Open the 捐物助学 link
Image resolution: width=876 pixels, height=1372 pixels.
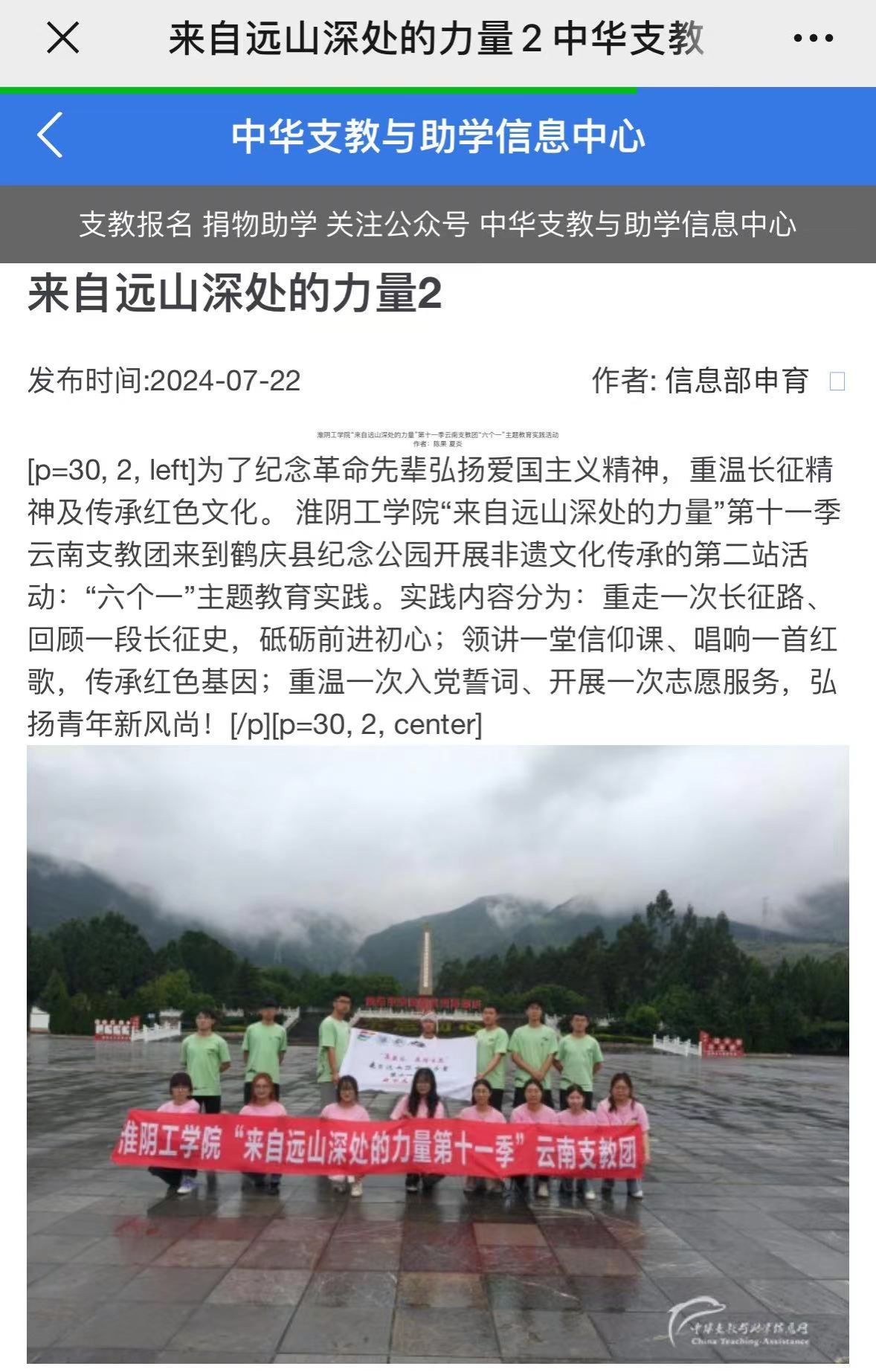point(260,225)
